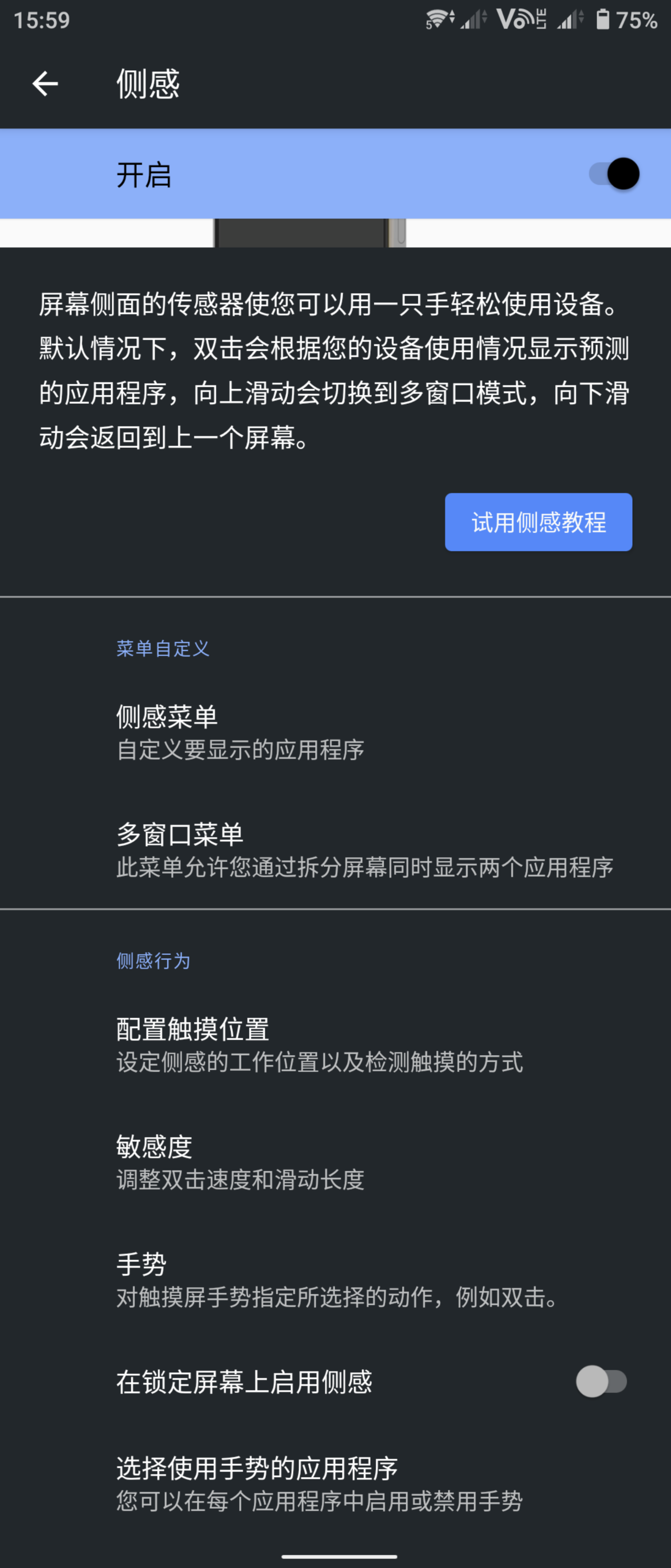Open 配置触摸位置
Viewport: 671px width, 1568px height.
coord(319,1045)
